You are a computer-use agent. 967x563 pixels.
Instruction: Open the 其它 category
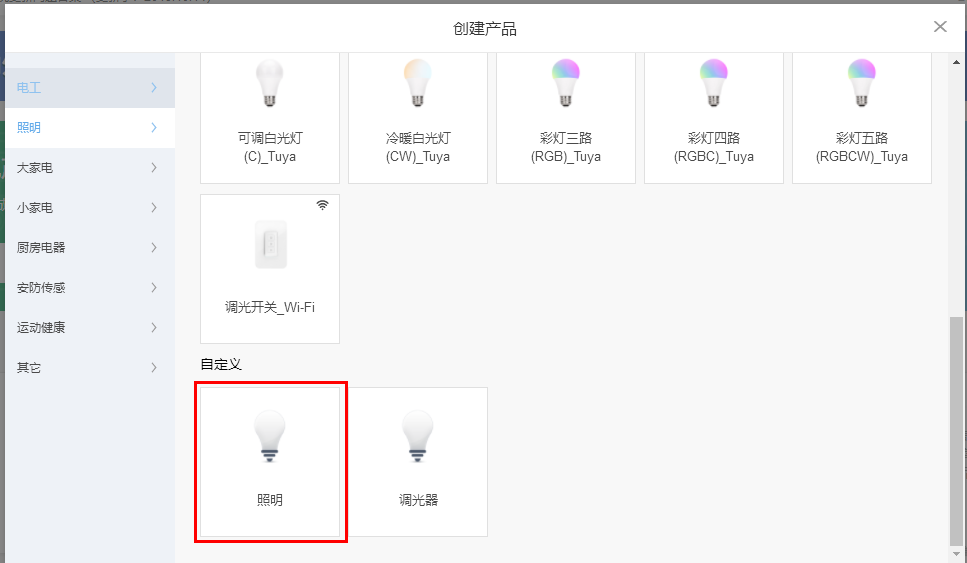coord(87,368)
